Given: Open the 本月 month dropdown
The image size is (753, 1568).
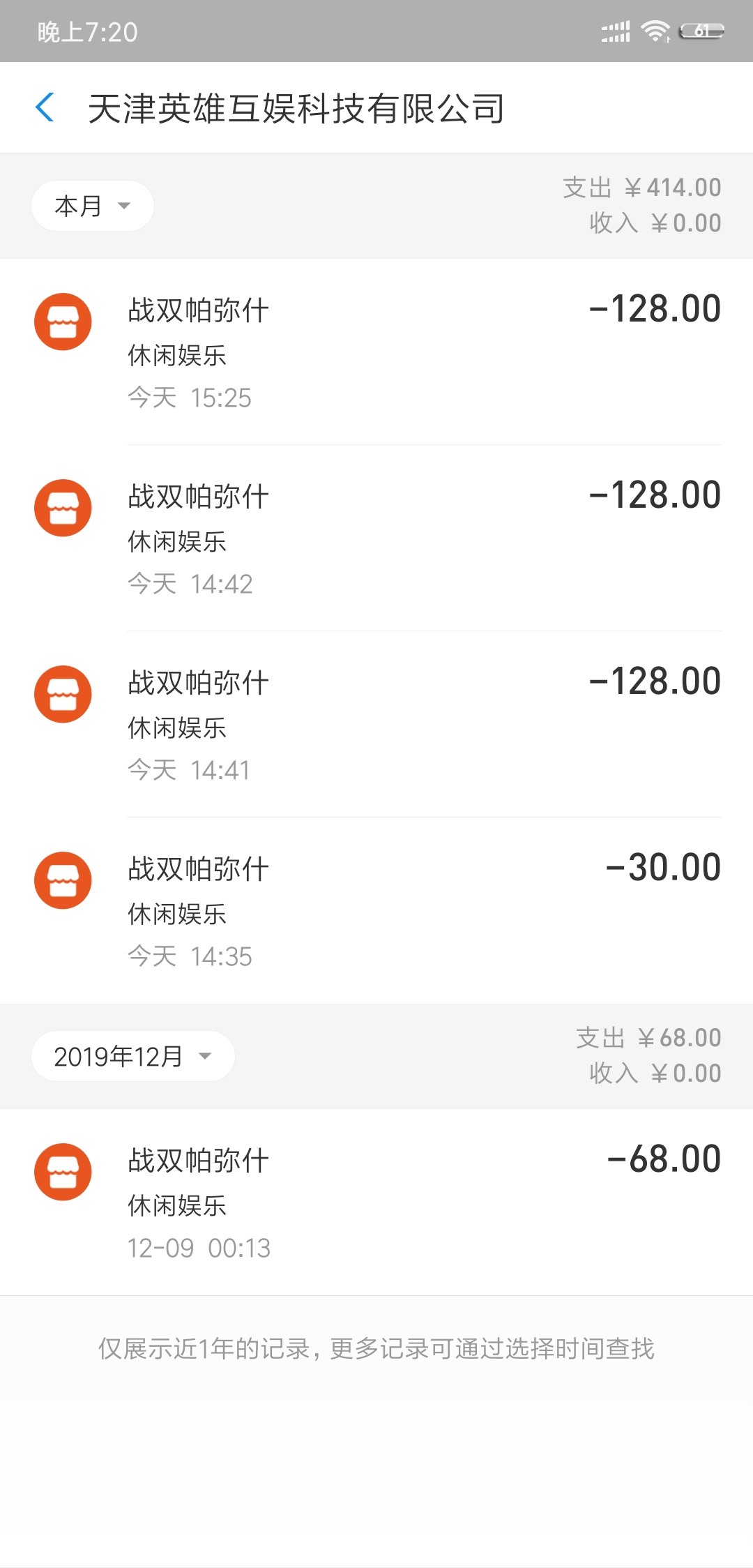Looking at the screenshot, I should tap(93, 206).
